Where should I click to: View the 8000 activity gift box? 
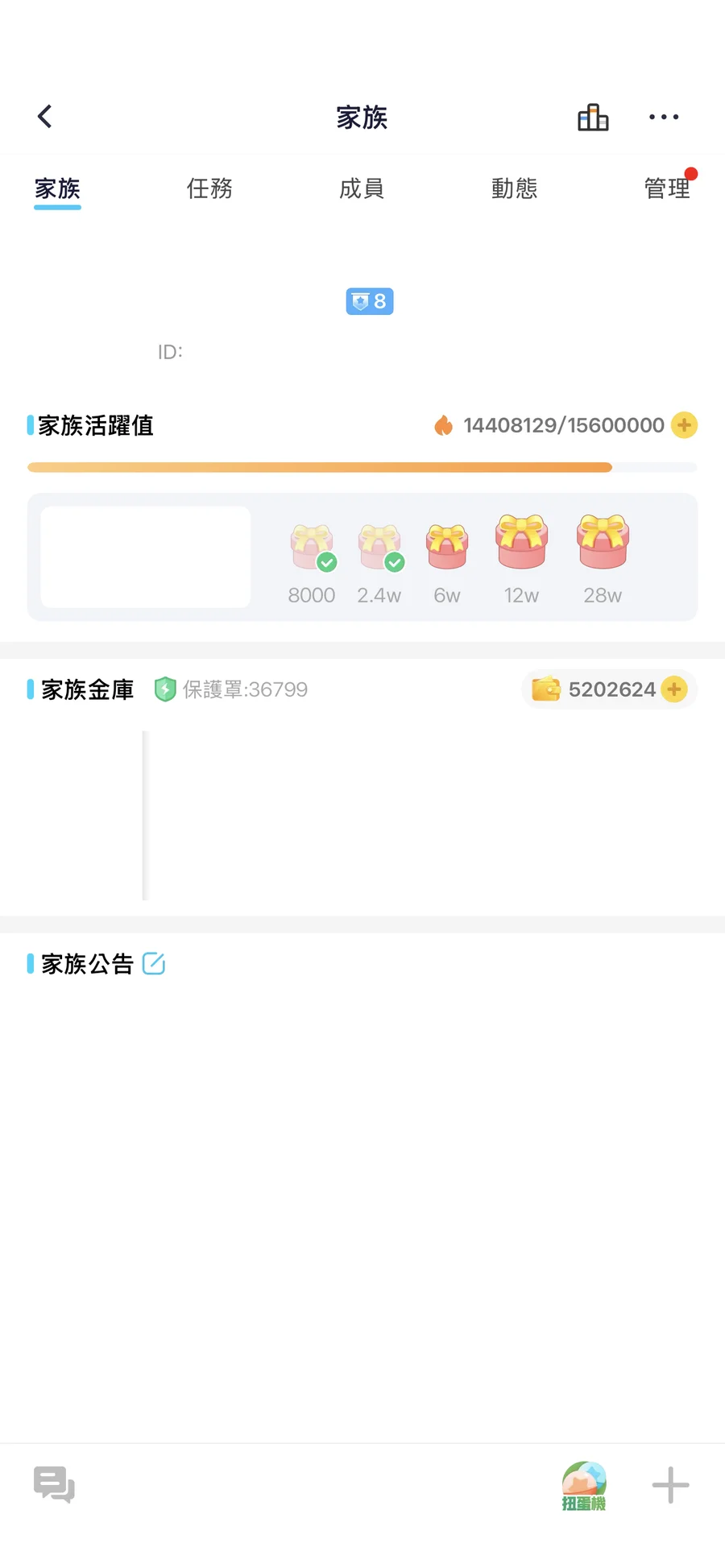(x=312, y=547)
